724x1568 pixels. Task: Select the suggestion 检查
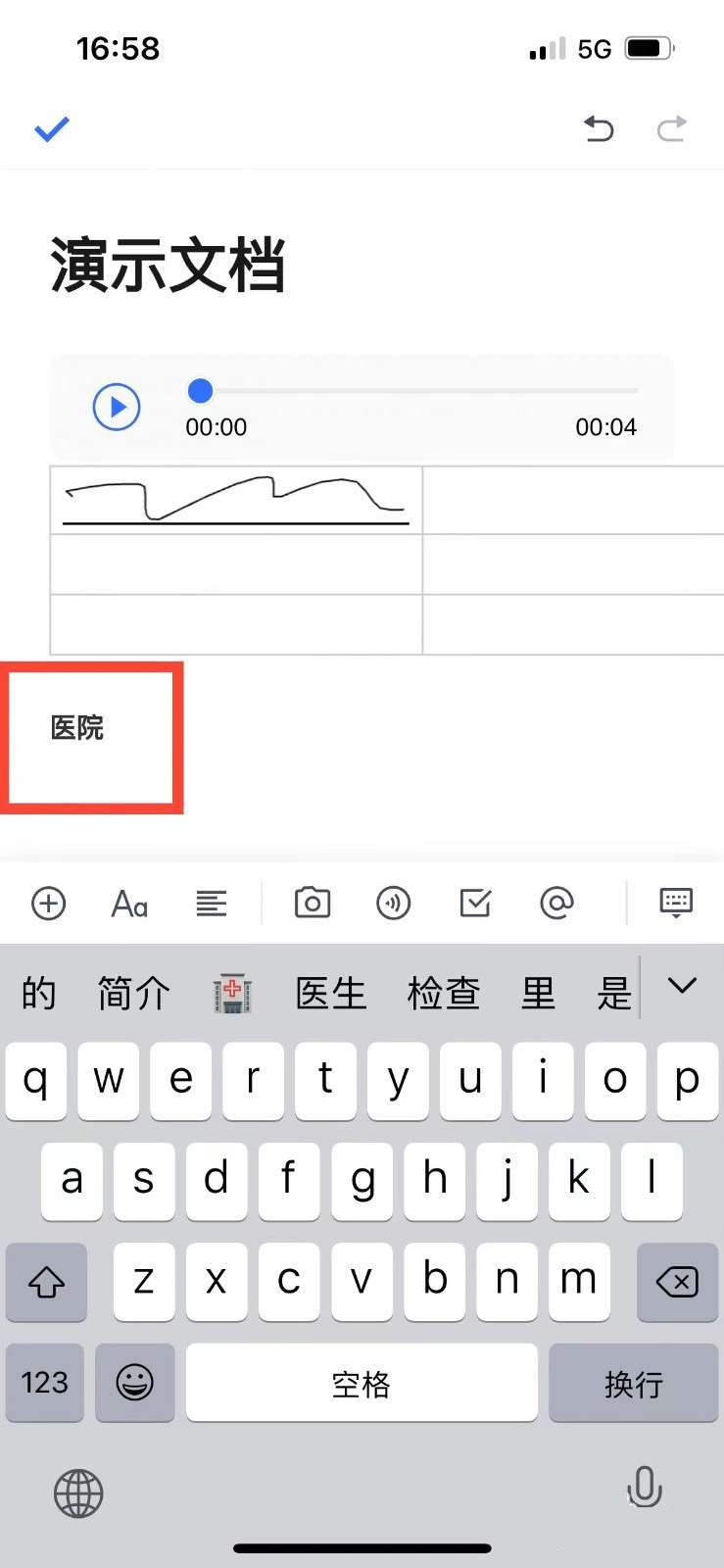point(444,994)
